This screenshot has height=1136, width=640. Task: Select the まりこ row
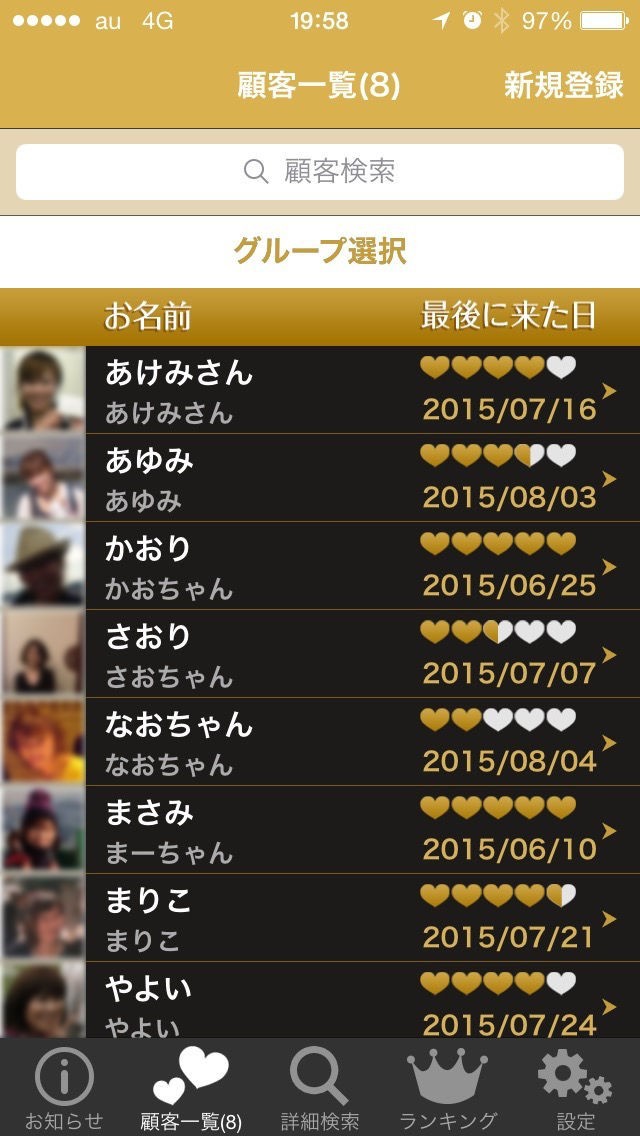click(x=320, y=918)
